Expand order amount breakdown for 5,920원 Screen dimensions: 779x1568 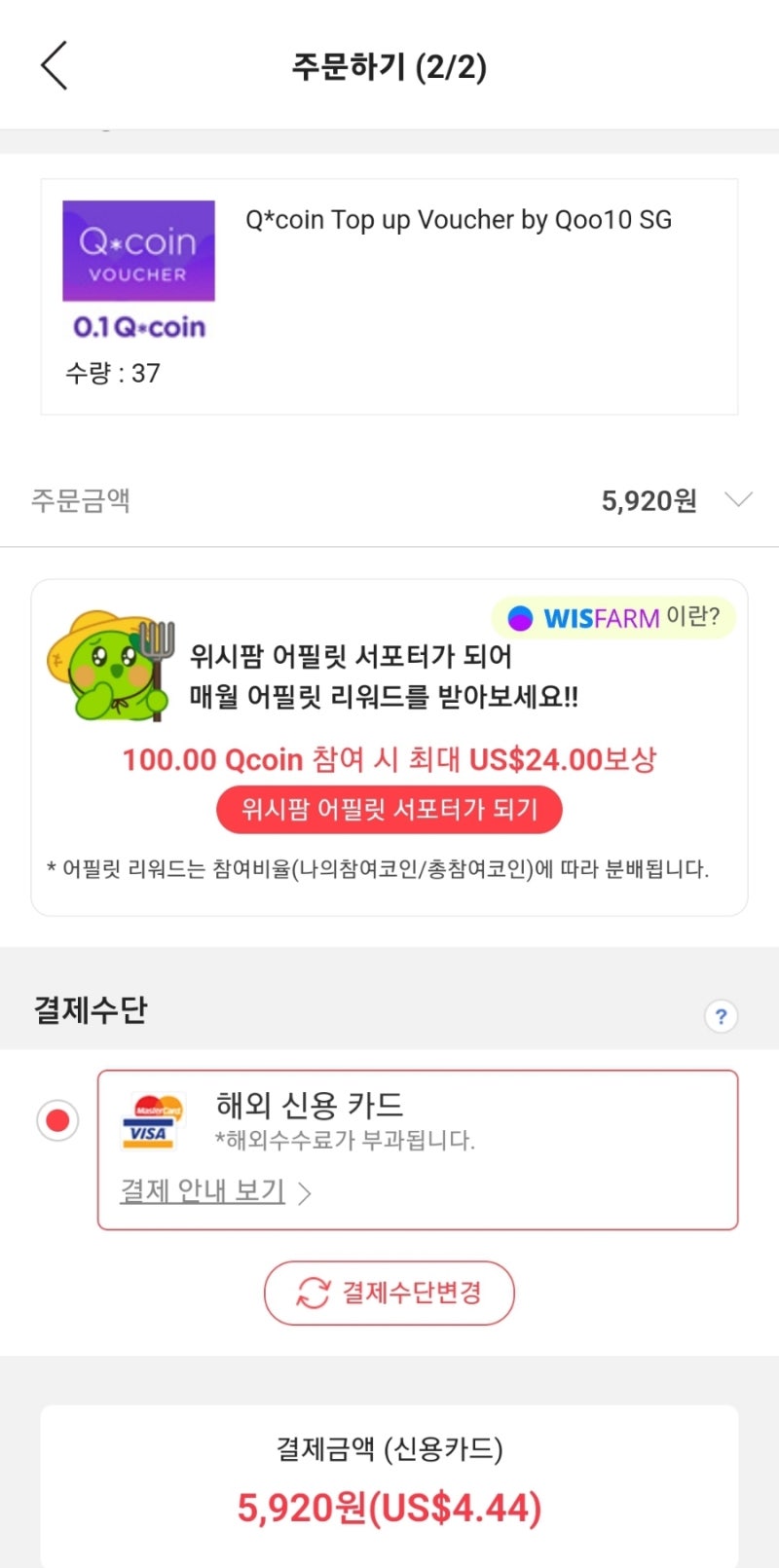pyautogui.click(x=649, y=500)
